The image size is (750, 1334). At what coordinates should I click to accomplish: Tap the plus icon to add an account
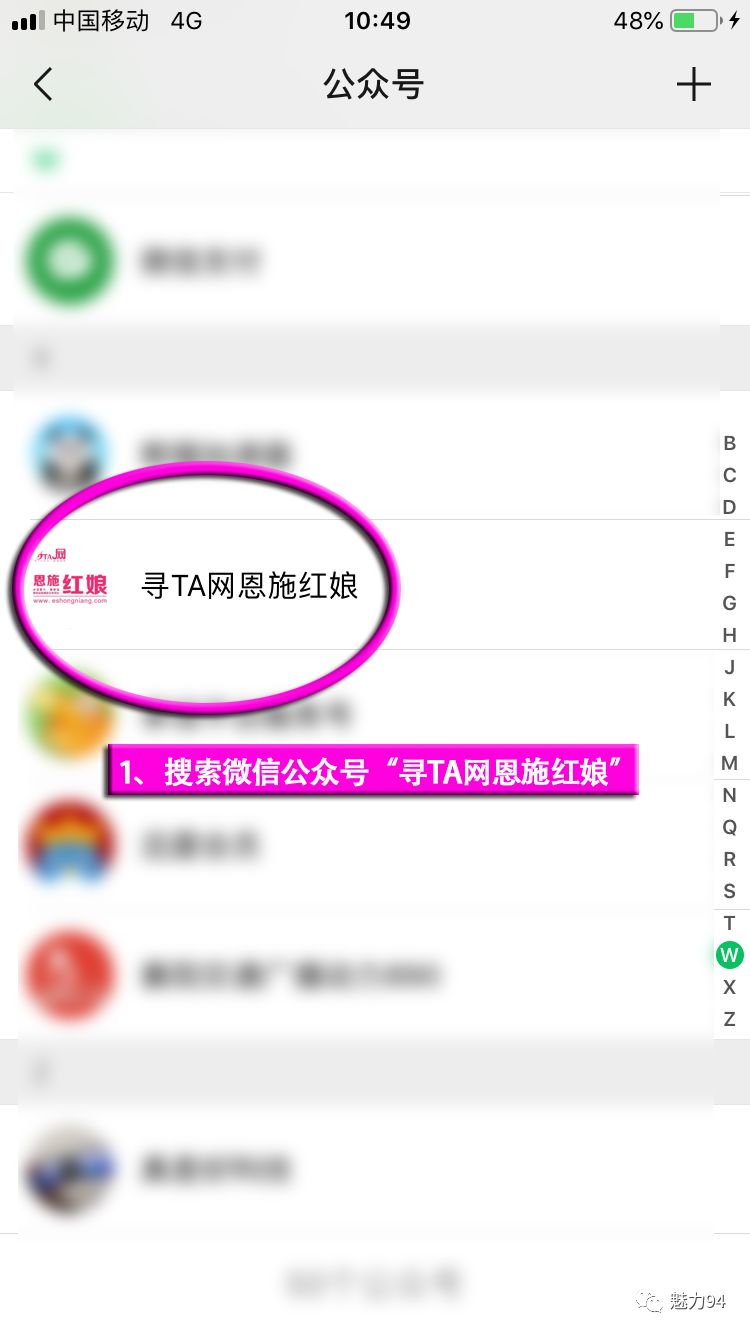point(693,85)
